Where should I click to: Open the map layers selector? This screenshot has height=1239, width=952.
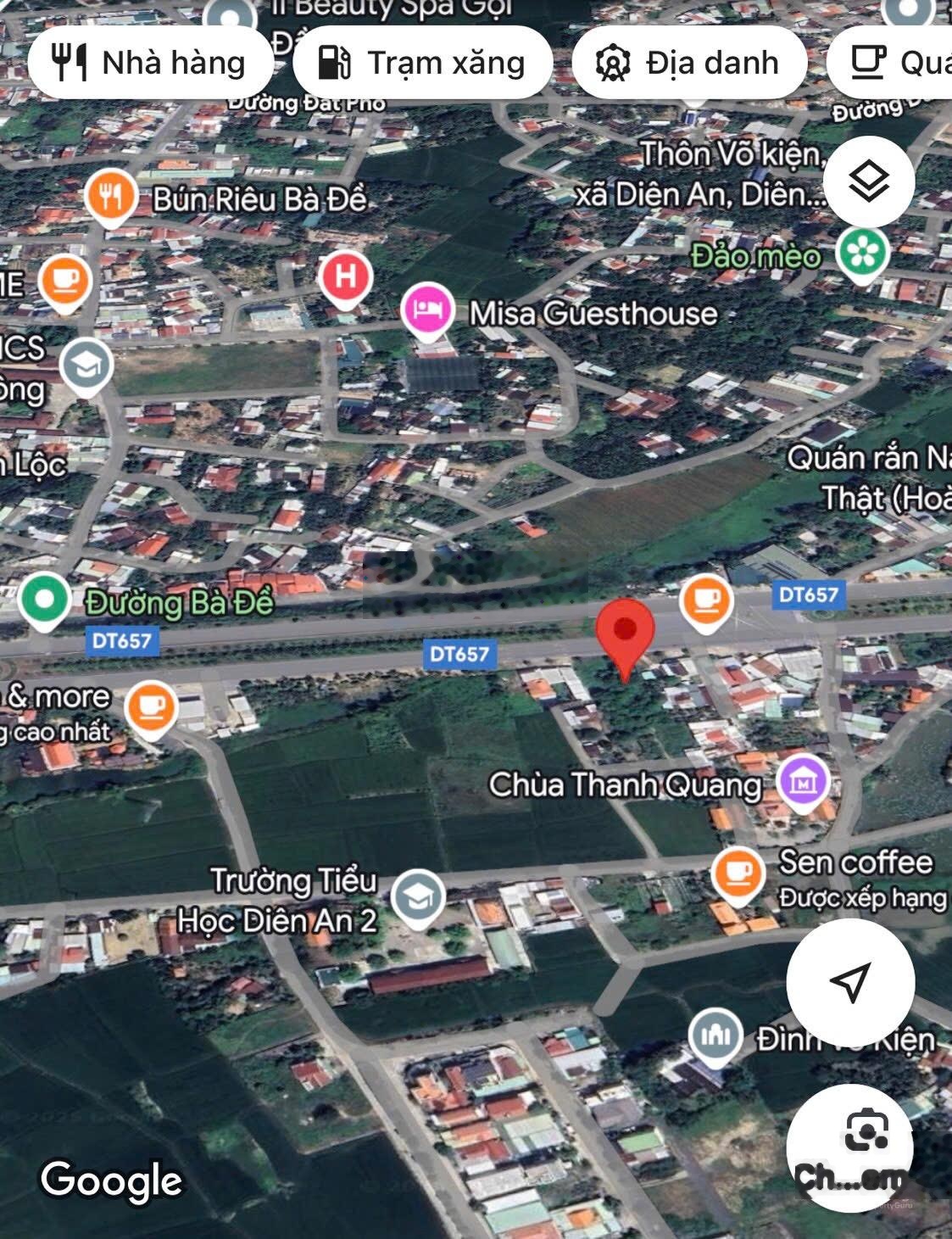tap(869, 181)
